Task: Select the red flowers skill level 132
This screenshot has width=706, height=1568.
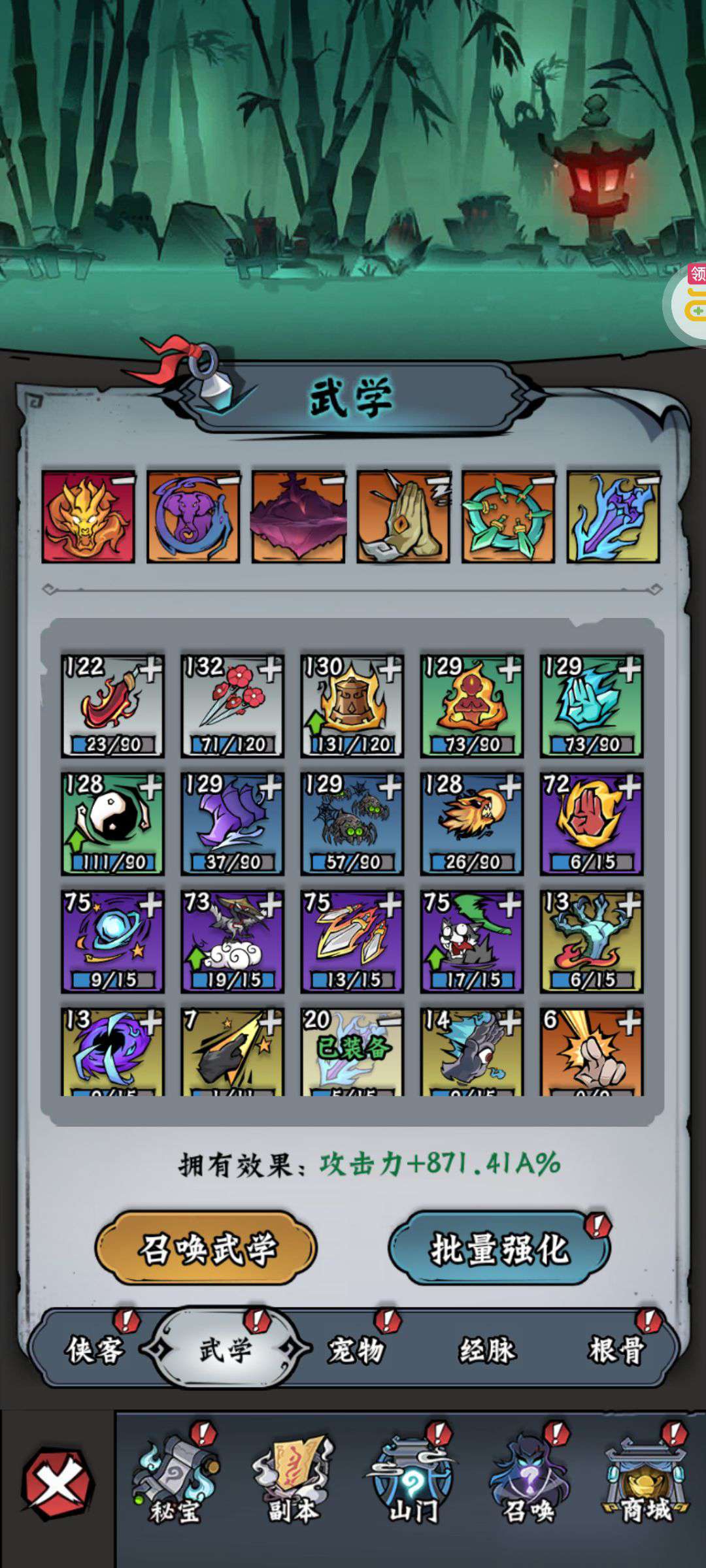Action: pos(232,706)
